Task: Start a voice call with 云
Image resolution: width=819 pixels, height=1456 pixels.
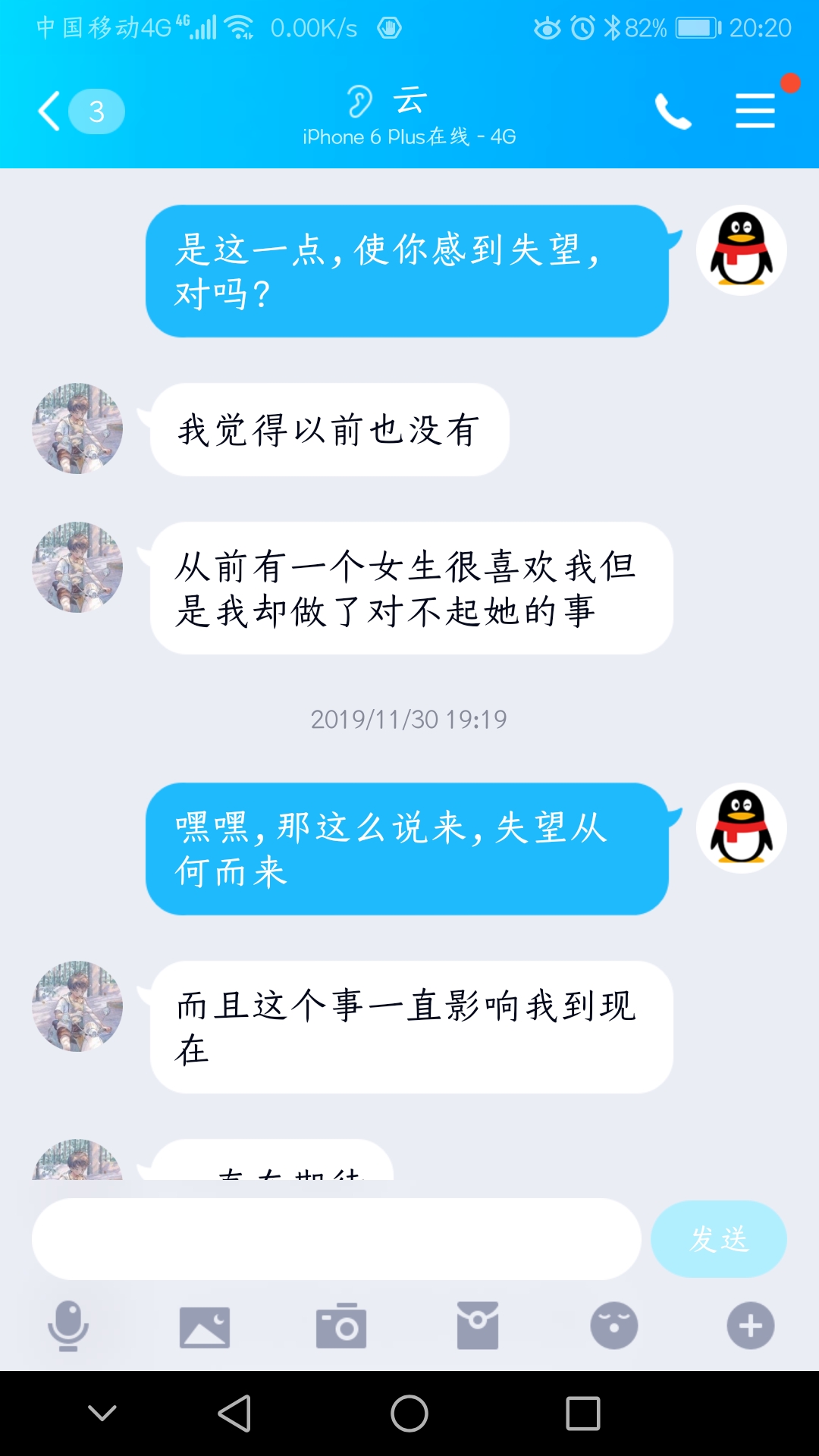Action: point(673,111)
